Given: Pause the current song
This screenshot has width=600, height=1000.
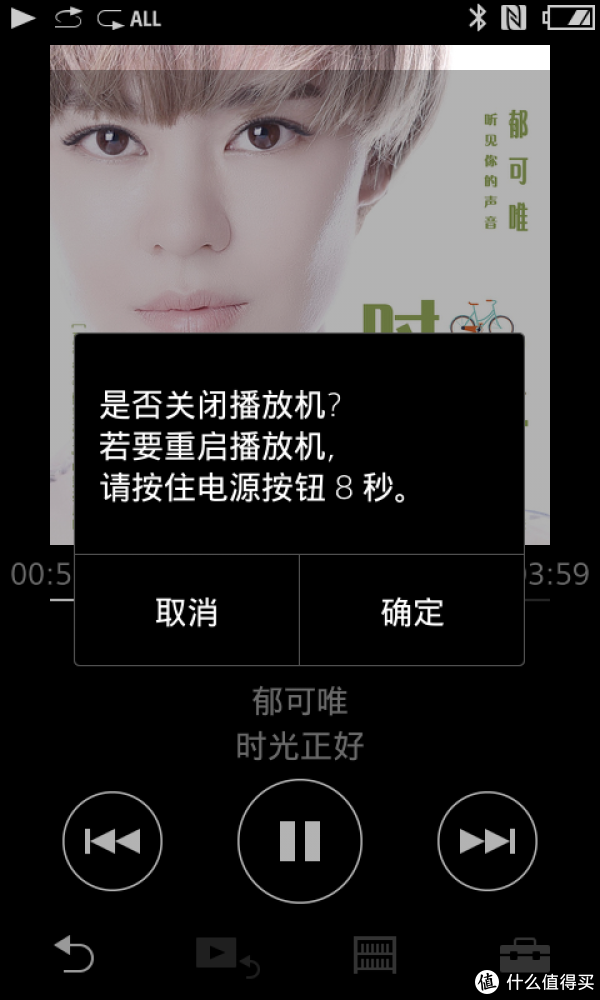Looking at the screenshot, I should coord(300,841).
